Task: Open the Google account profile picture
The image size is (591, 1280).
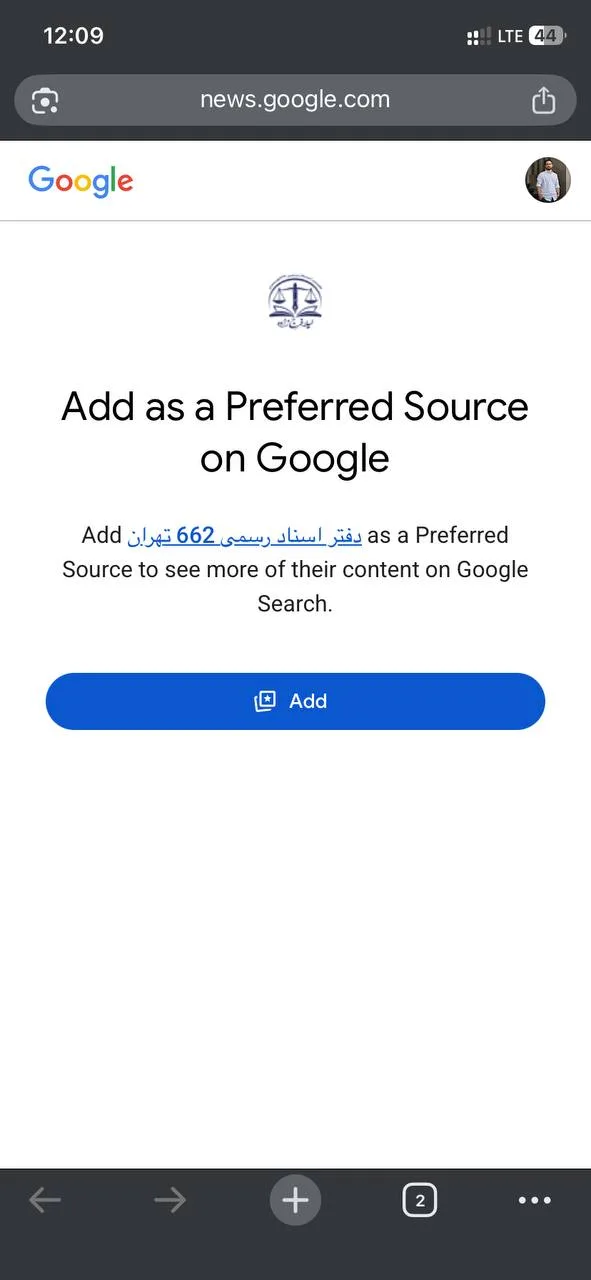Action: pyautogui.click(x=548, y=180)
